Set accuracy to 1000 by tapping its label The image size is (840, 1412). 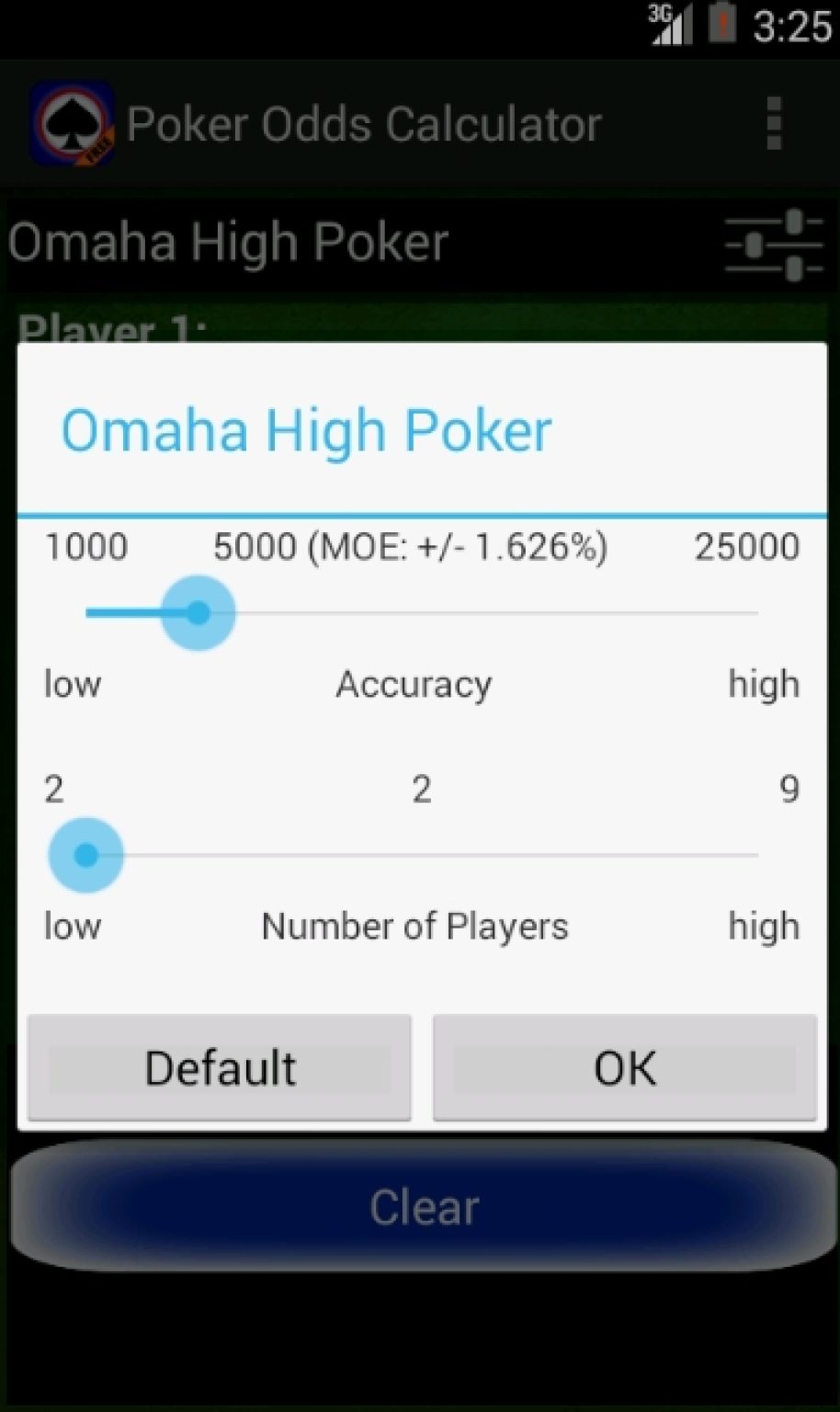85,545
